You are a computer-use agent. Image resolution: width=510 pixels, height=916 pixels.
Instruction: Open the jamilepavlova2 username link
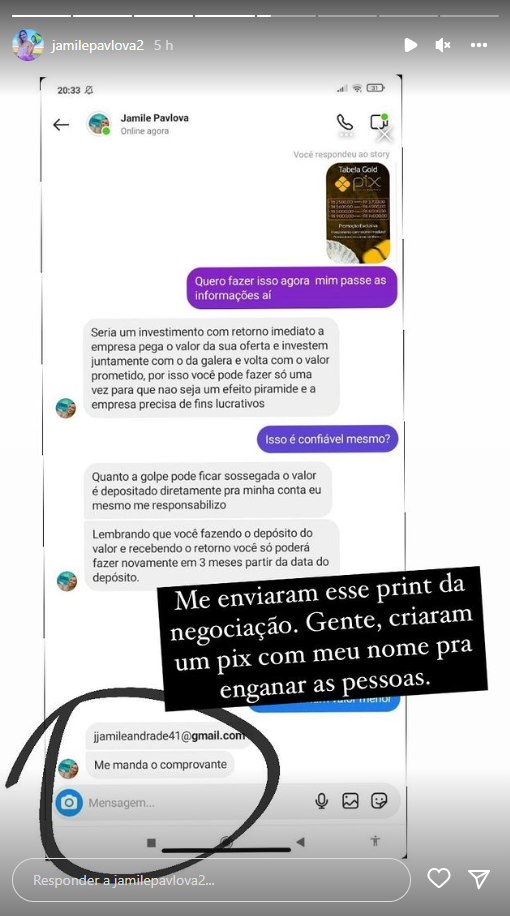[x=98, y=46]
